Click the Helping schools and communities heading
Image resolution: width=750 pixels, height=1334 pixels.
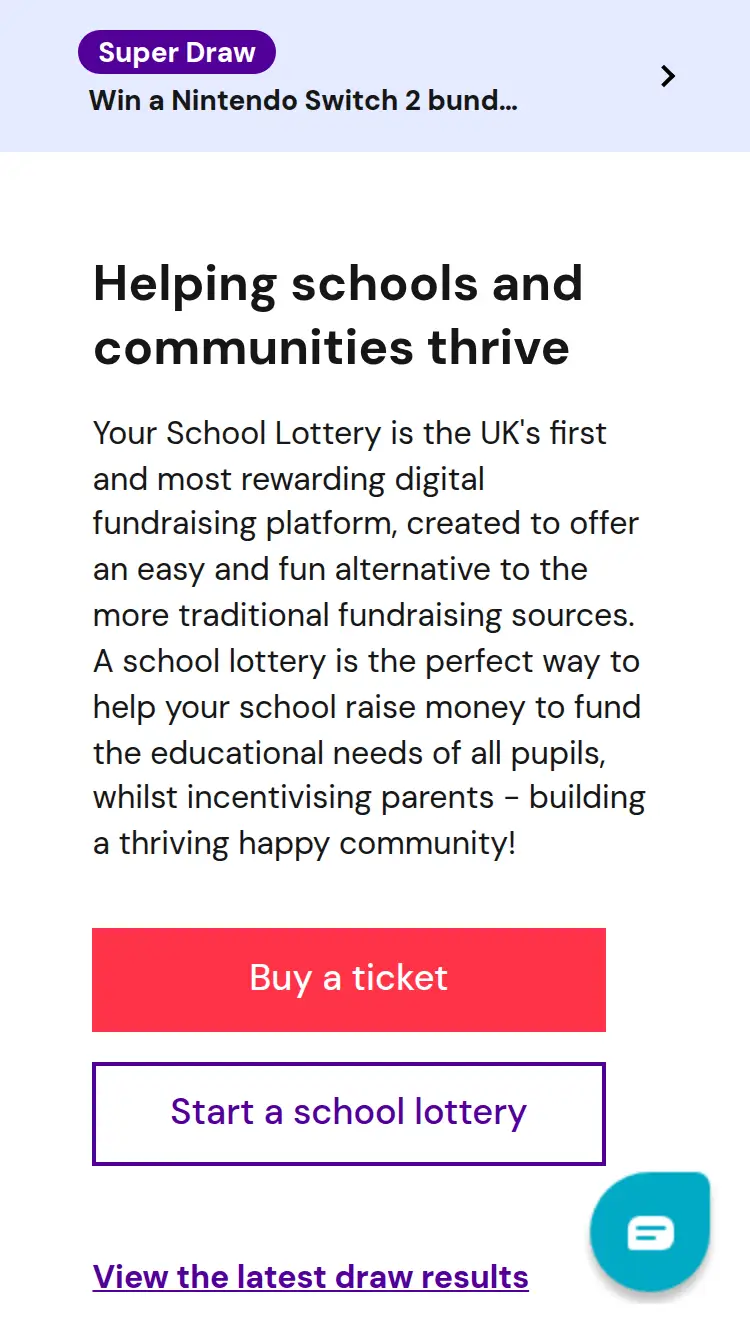click(x=338, y=316)
